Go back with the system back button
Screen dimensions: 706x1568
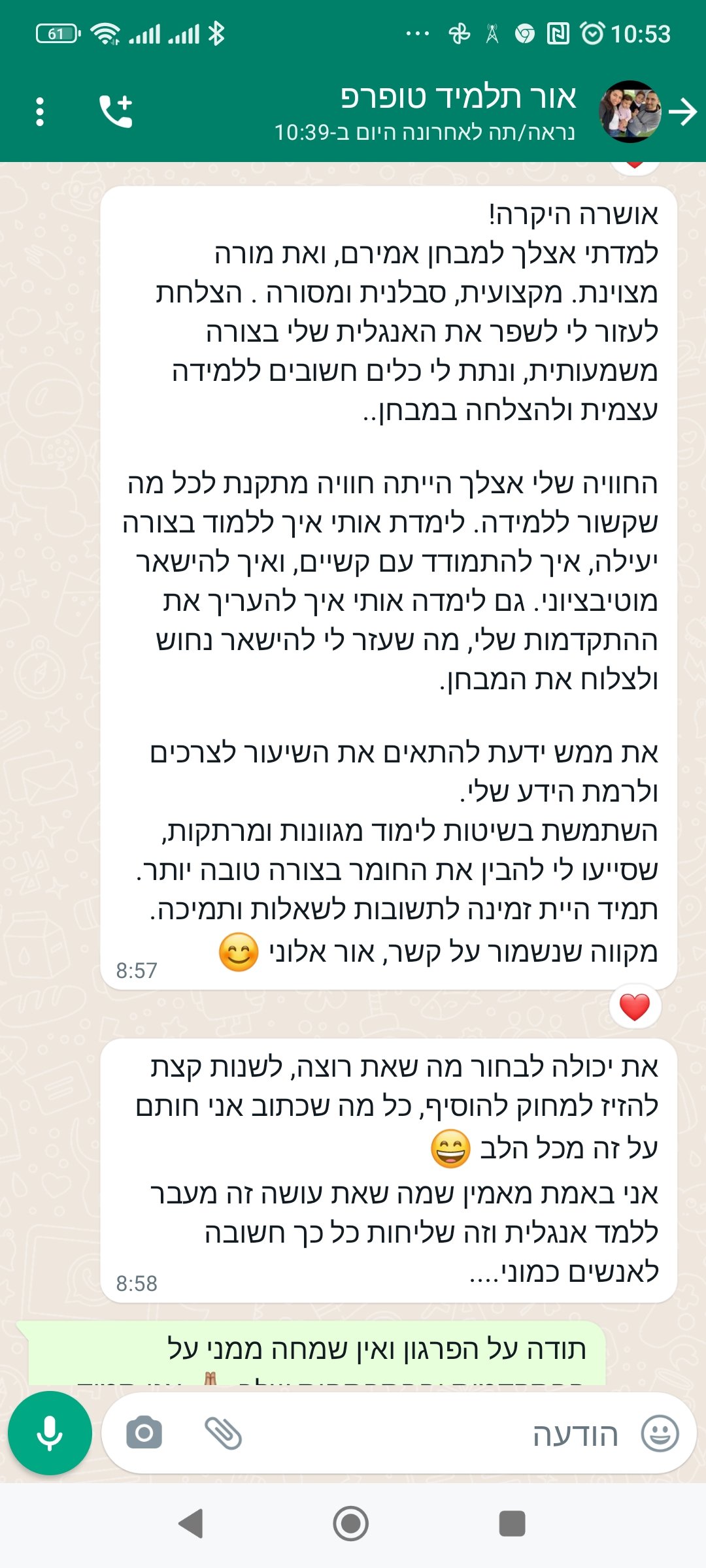coord(191,1524)
